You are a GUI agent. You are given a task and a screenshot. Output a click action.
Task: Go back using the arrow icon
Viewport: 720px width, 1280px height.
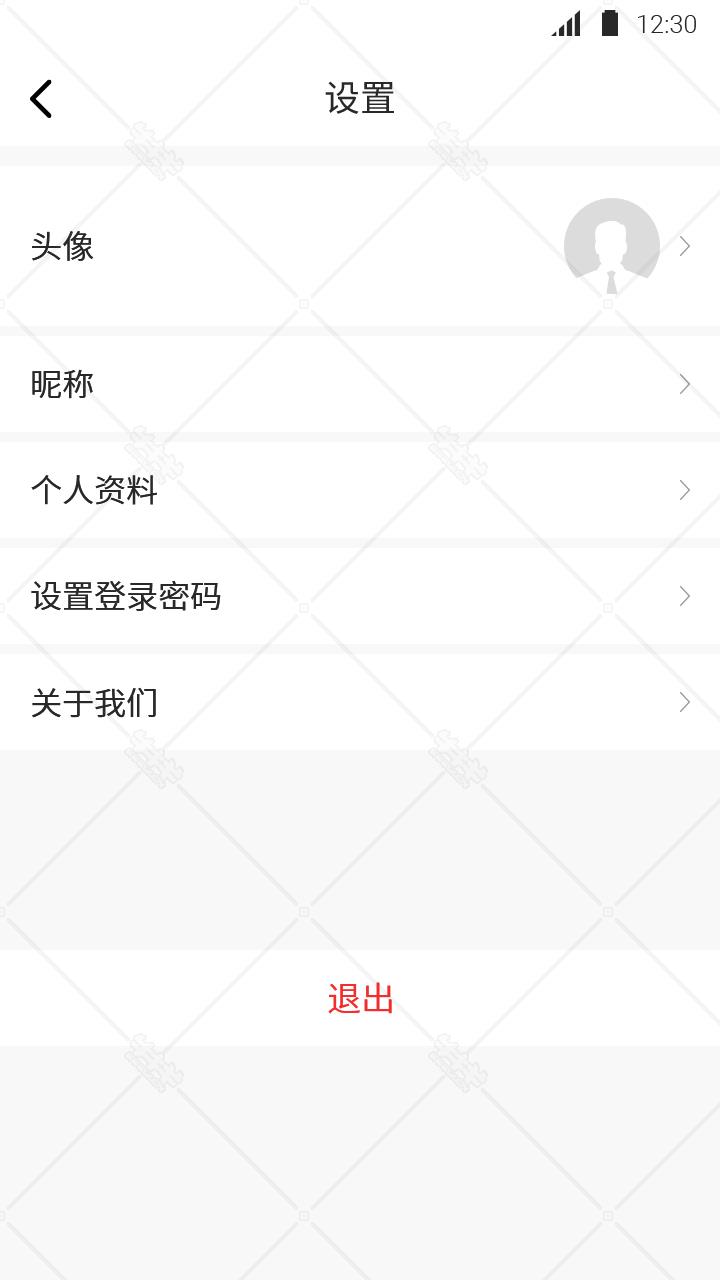41,99
